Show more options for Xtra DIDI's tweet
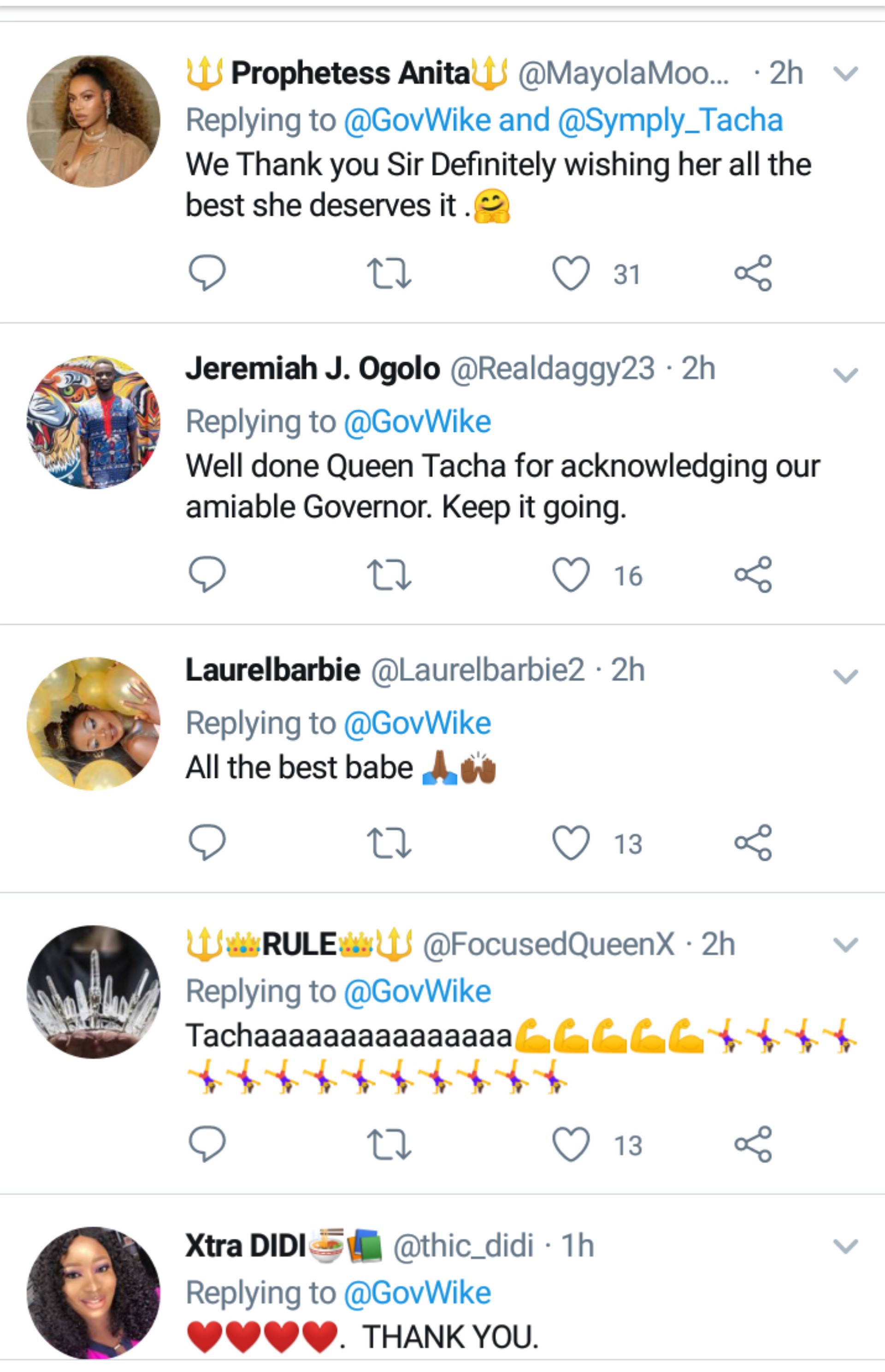 (x=845, y=1246)
